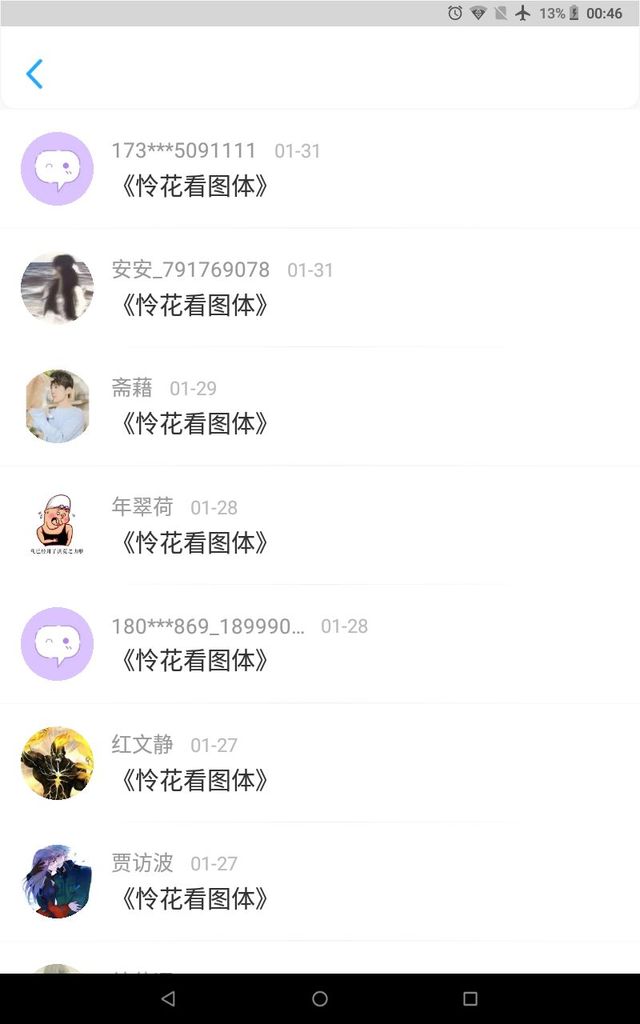Tap the entry by 红文静
The image size is (640, 1024).
320,762
